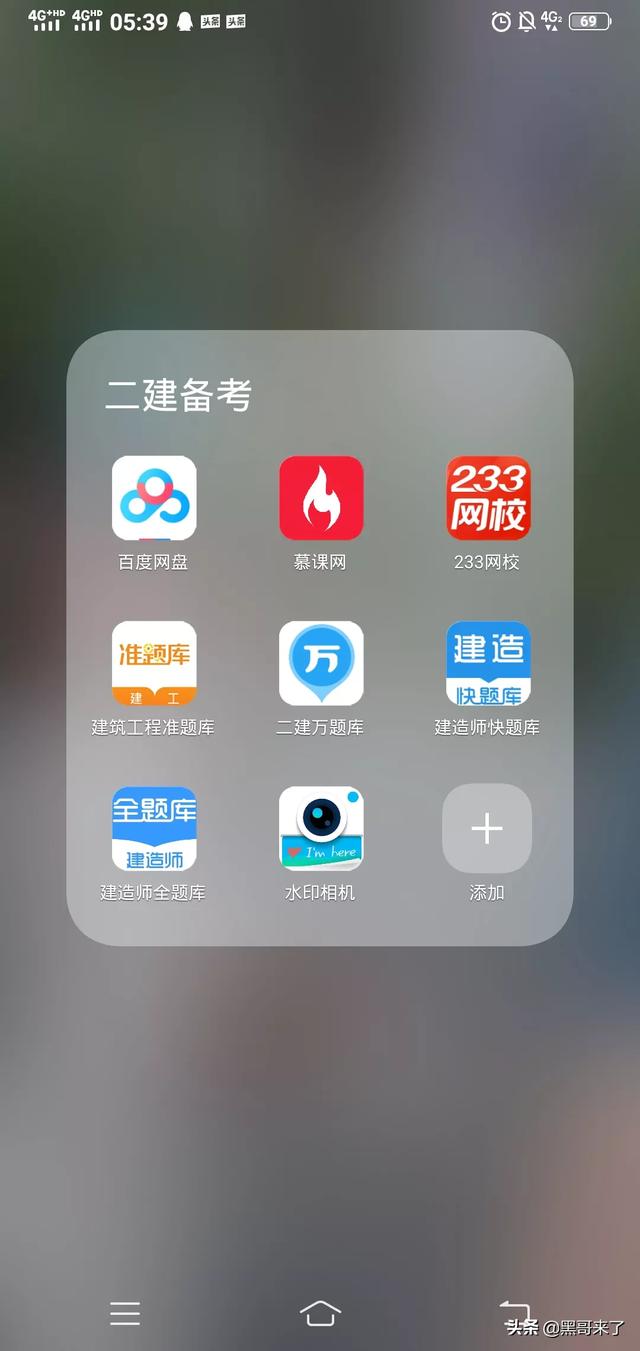
Task: Launch the 慕课网 app
Action: [321, 498]
